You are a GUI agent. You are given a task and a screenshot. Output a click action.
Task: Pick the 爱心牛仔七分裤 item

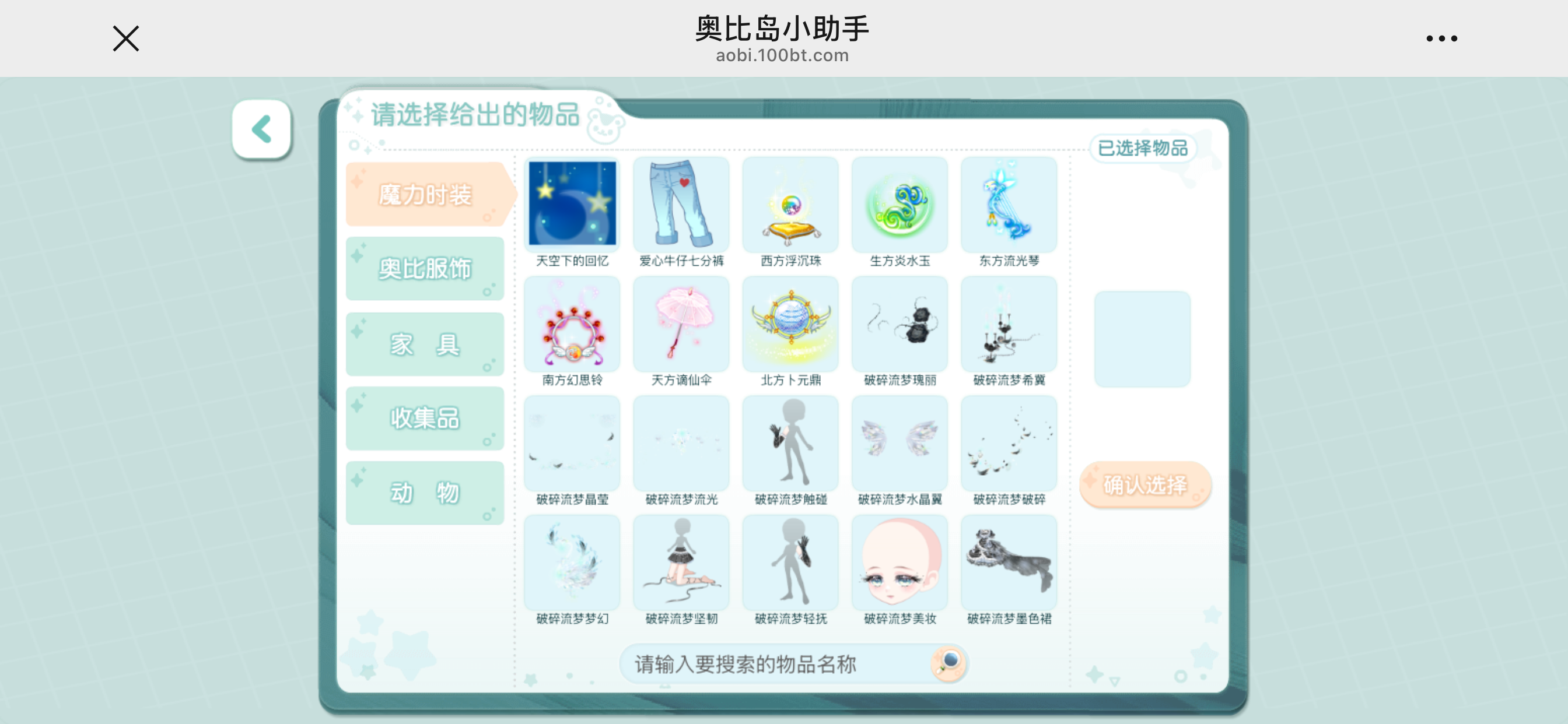click(x=681, y=205)
